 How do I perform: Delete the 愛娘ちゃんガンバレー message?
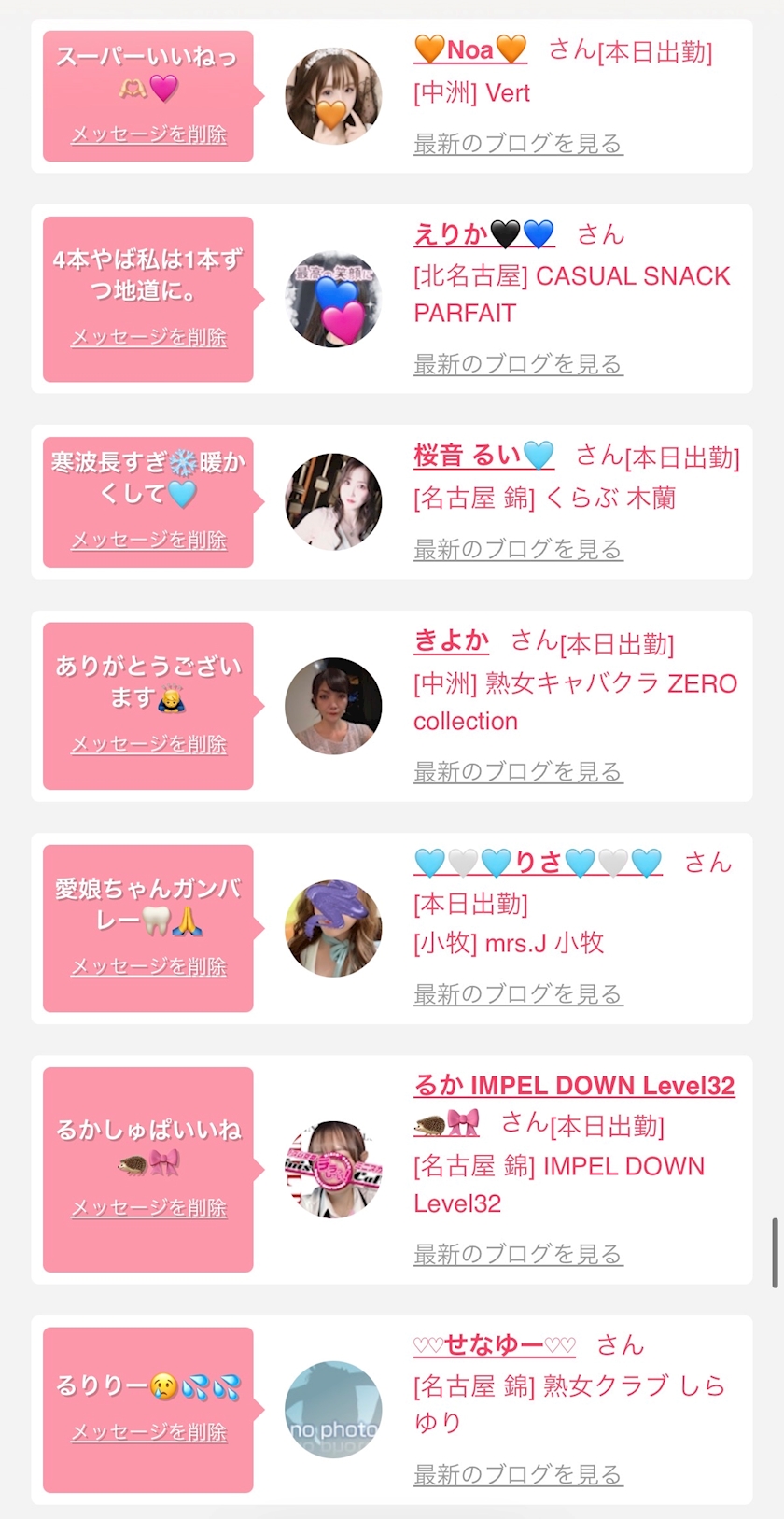click(x=149, y=966)
